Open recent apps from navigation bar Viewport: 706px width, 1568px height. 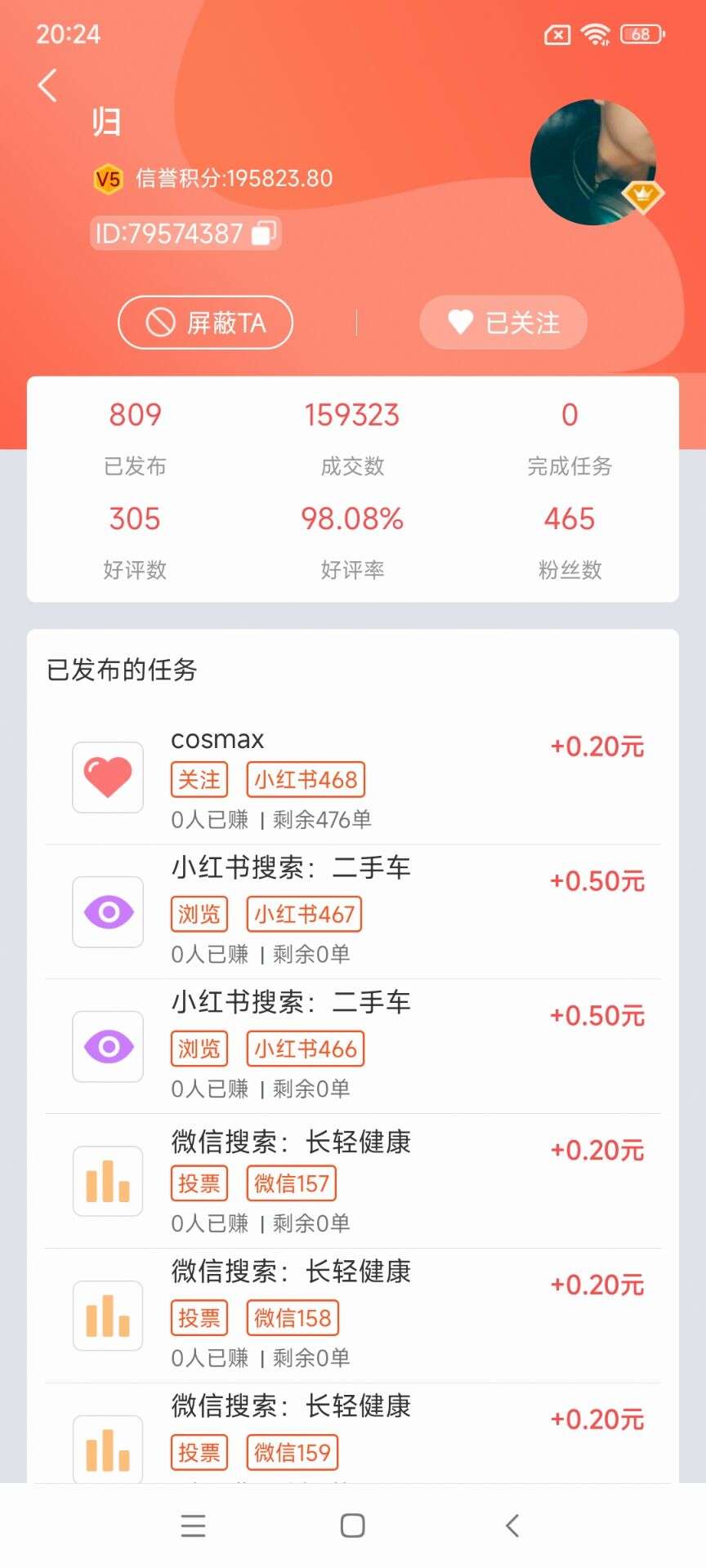pyautogui.click(x=194, y=1526)
